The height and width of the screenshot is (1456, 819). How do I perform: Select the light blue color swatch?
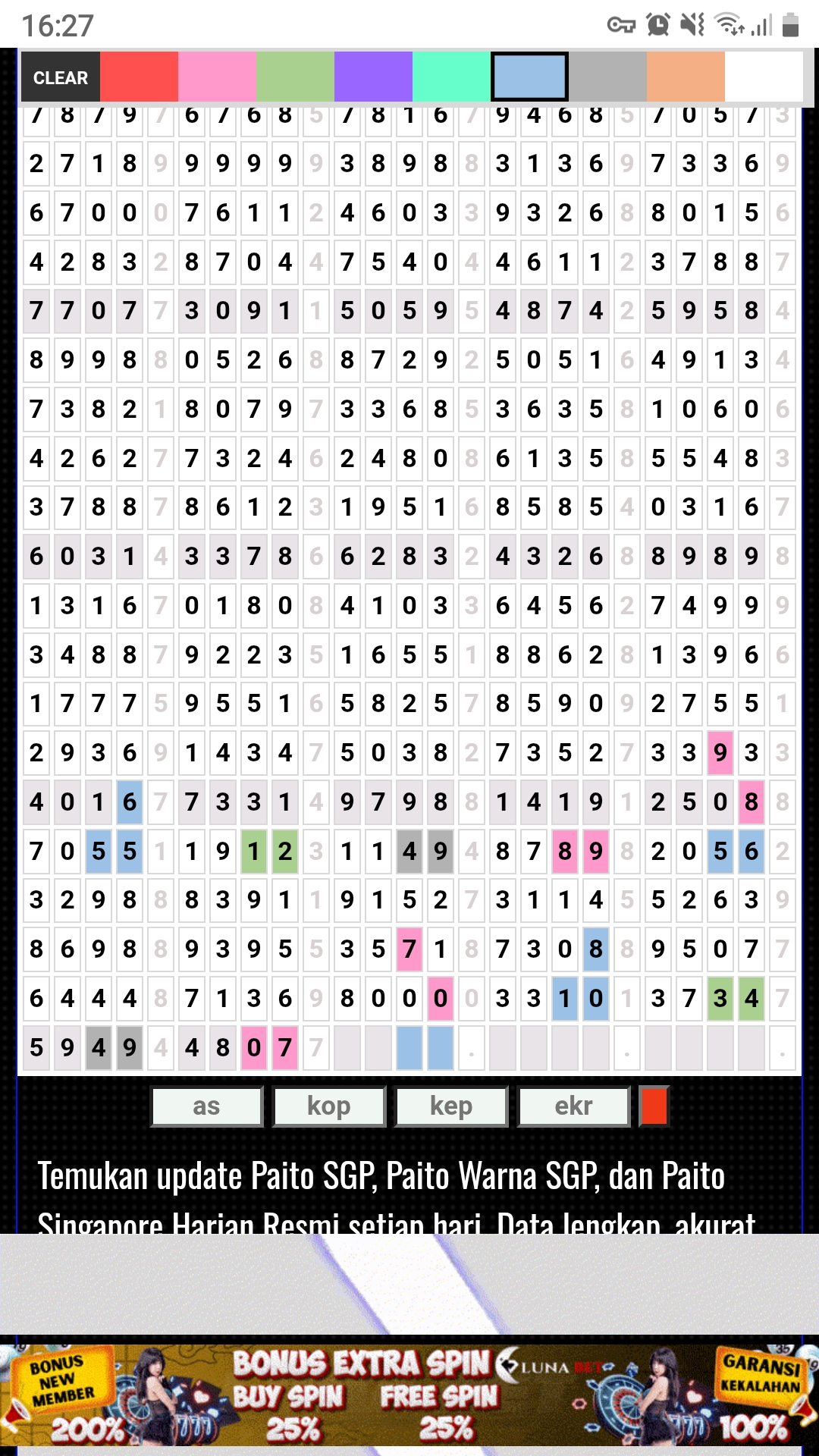pos(529,77)
